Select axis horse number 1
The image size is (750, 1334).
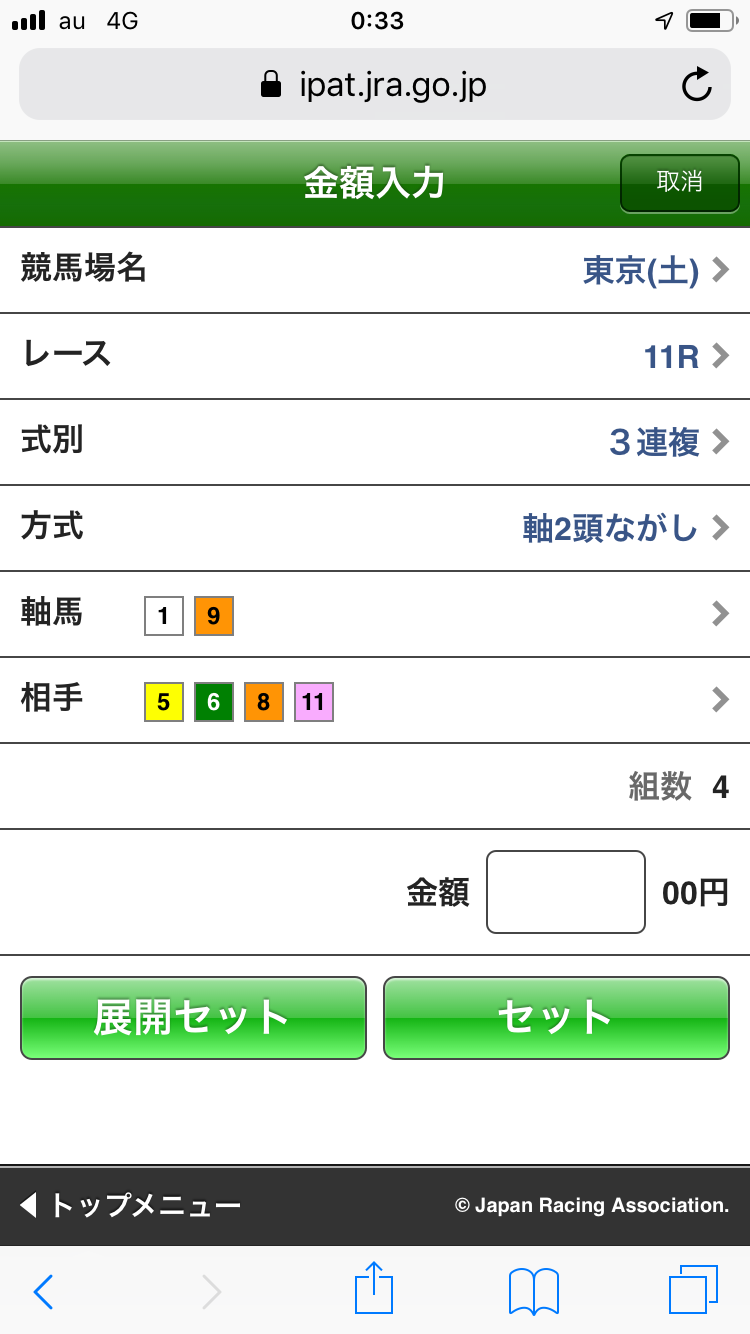point(163,617)
